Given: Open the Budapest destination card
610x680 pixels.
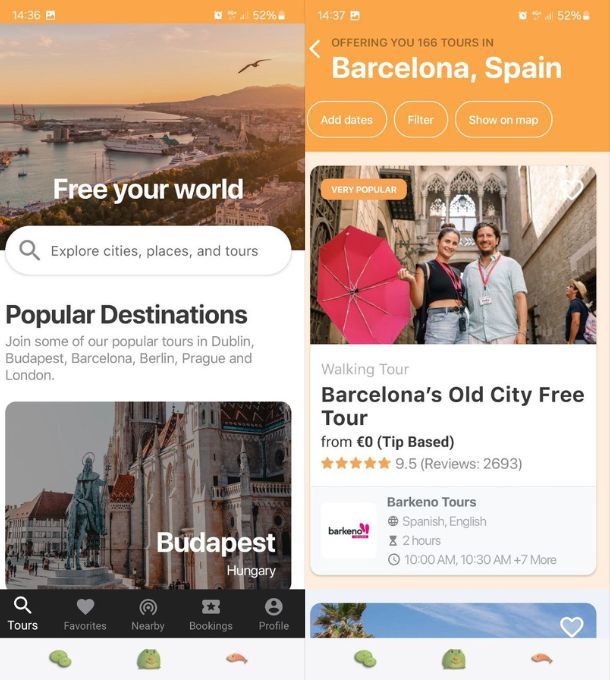Looking at the screenshot, I should click(x=148, y=495).
